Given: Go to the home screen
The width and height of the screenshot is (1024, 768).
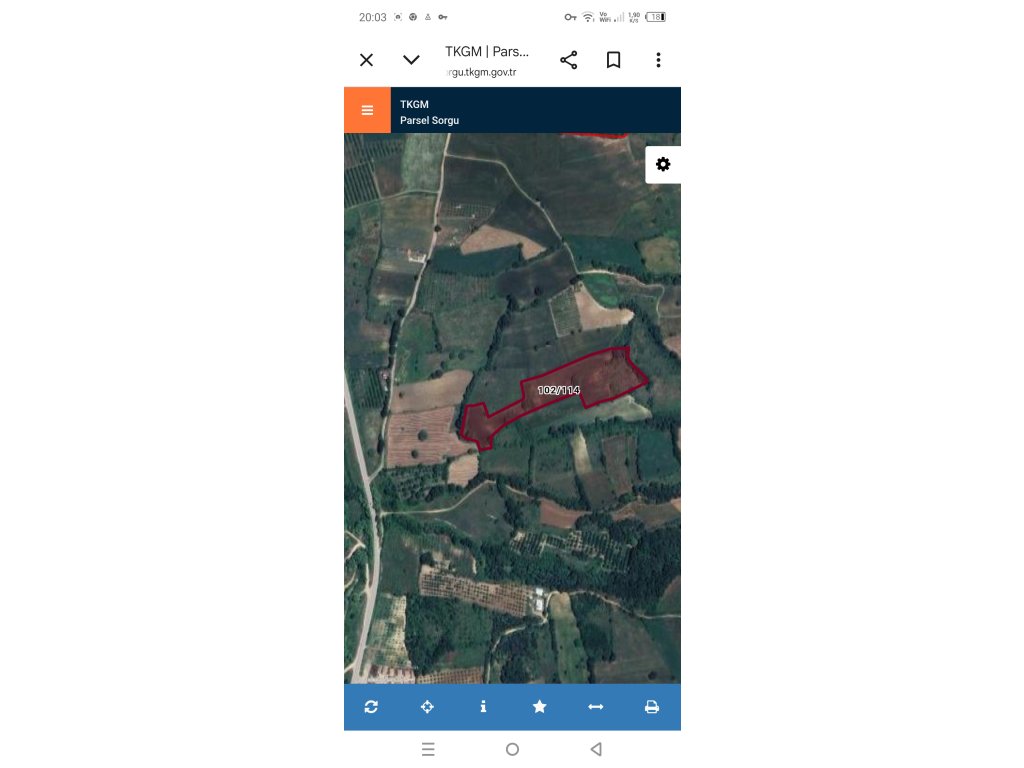Looking at the screenshot, I should 512,749.
